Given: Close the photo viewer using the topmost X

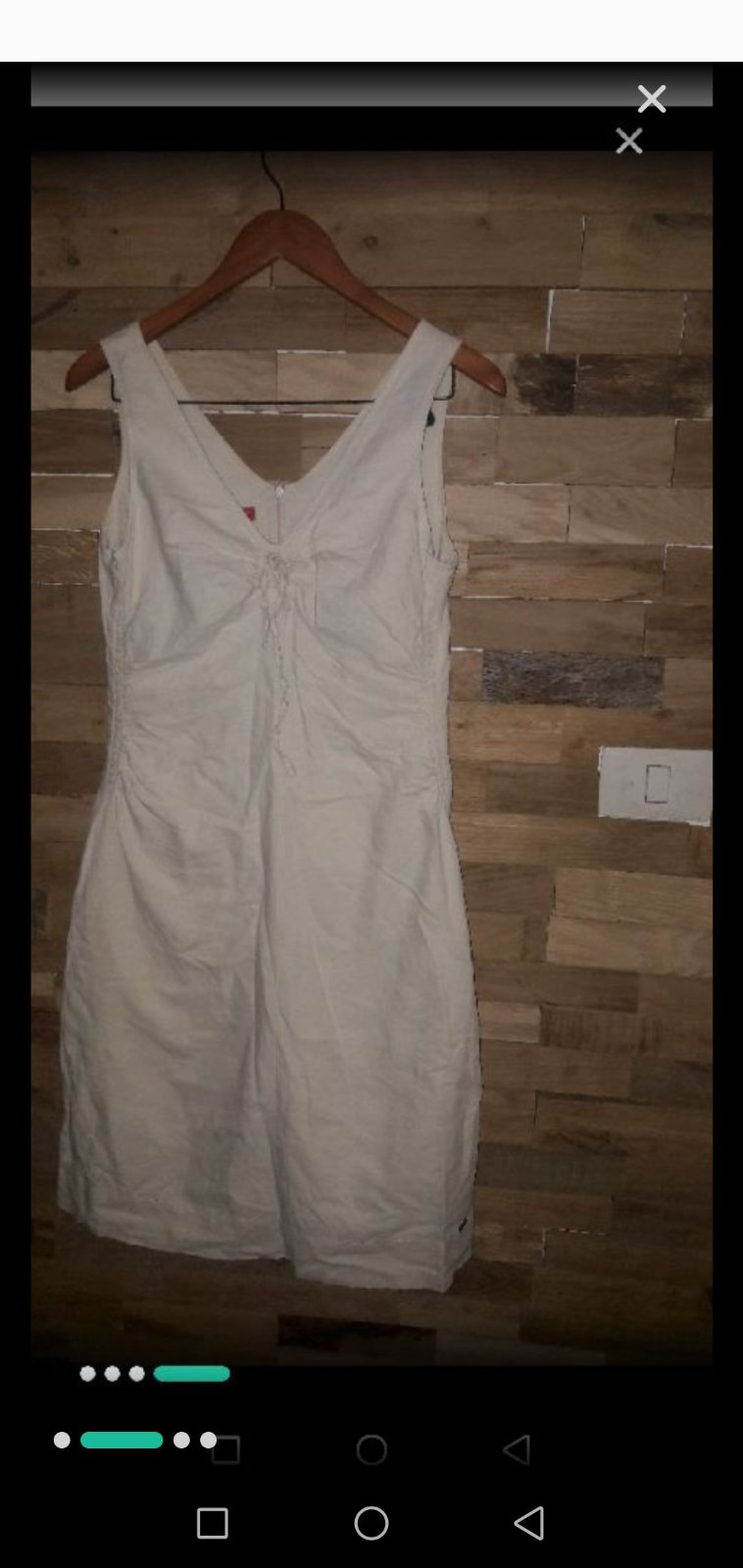Looking at the screenshot, I should [652, 99].
